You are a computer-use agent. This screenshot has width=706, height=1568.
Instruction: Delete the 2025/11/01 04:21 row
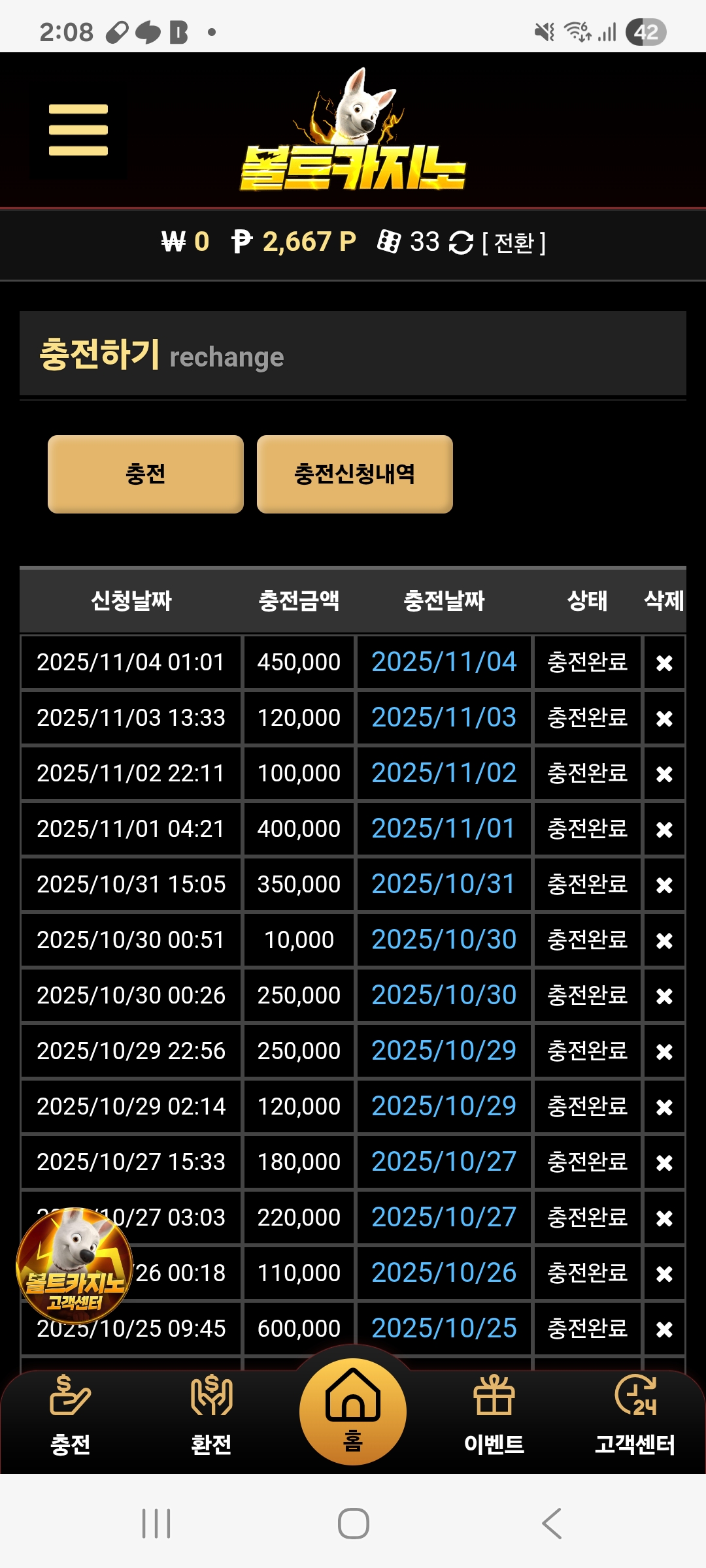coord(664,830)
